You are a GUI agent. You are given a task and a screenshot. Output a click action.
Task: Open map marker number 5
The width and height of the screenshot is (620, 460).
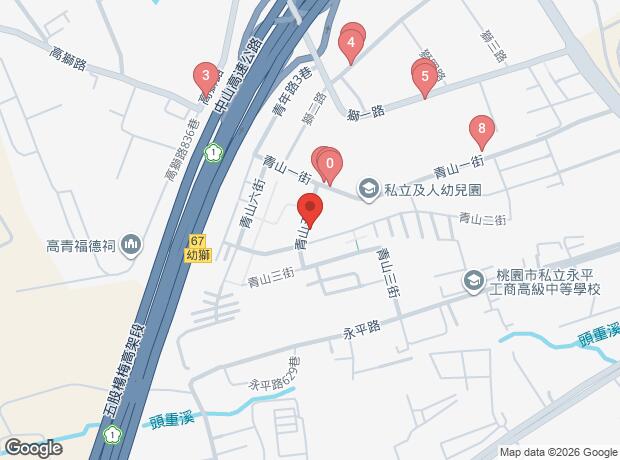425,78
